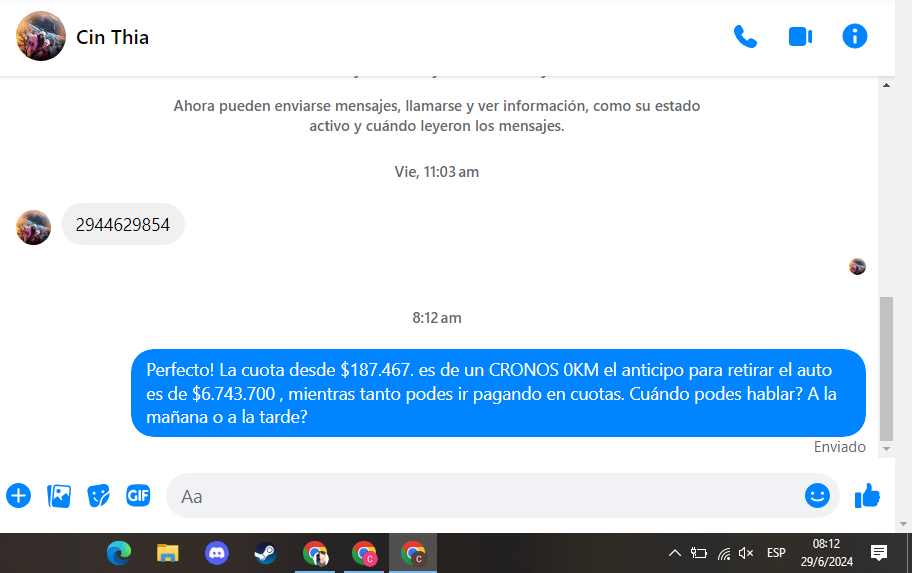Open the GIF picker

(x=138, y=495)
